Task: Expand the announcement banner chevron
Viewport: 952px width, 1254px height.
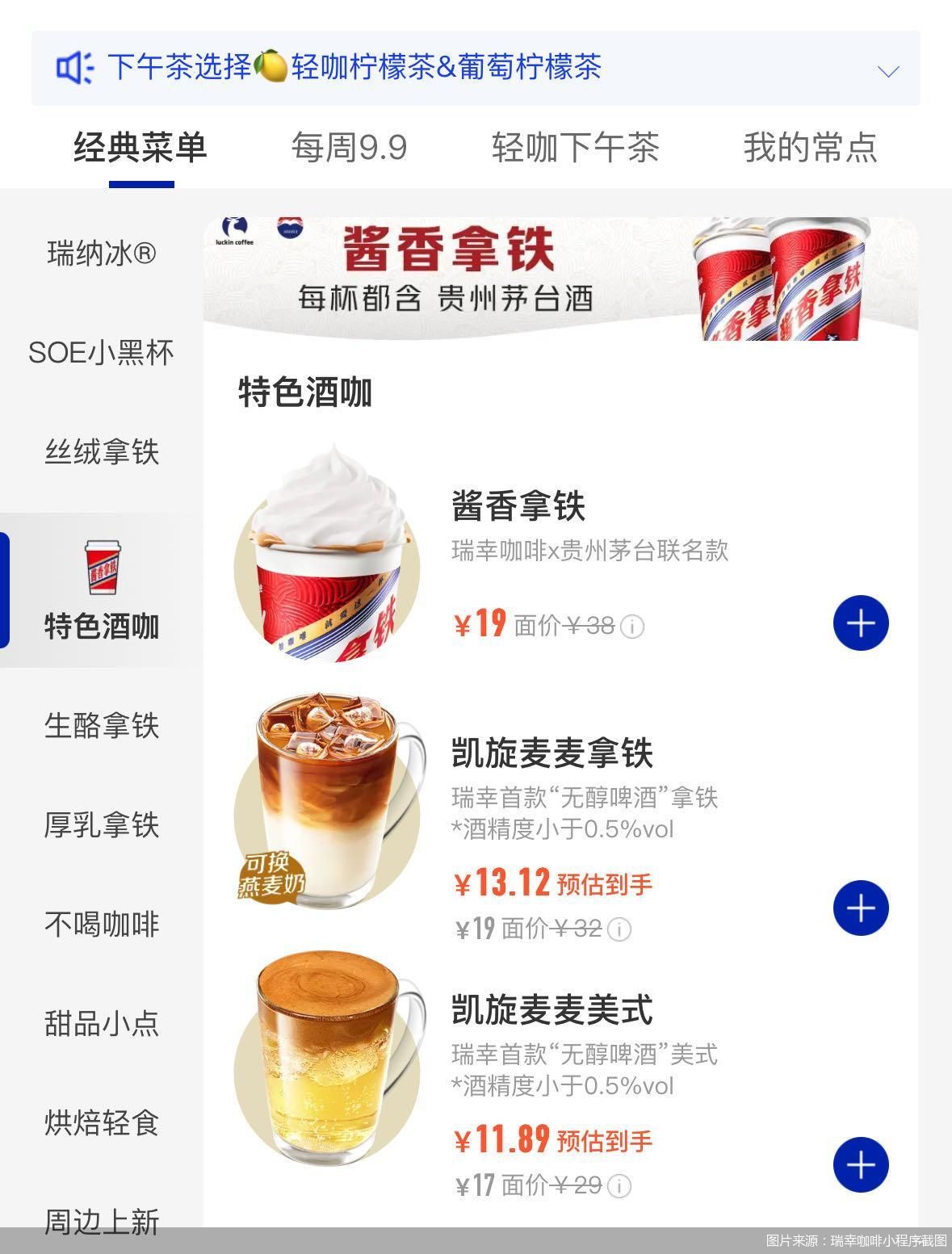Action: [x=887, y=71]
